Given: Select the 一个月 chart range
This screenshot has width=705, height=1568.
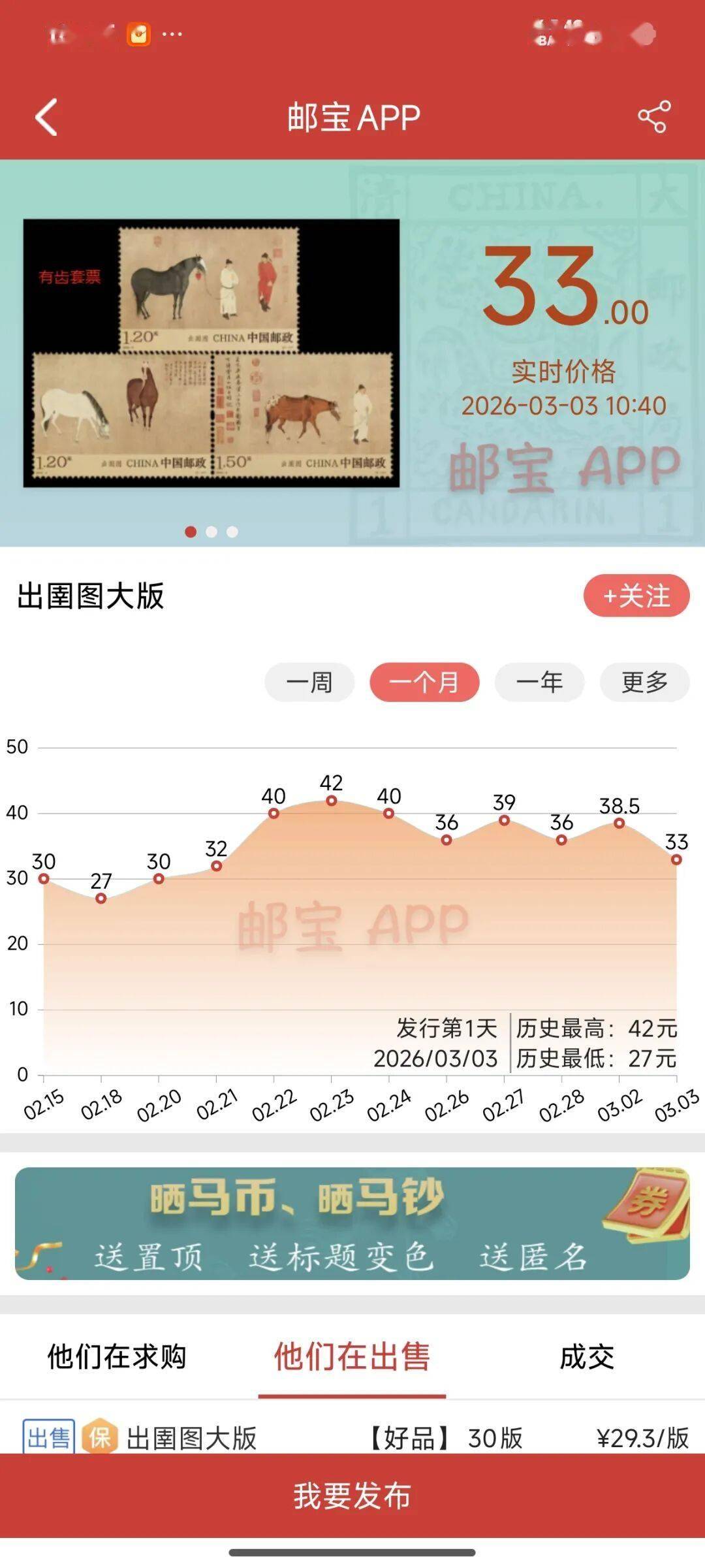Looking at the screenshot, I should click(424, 682).
